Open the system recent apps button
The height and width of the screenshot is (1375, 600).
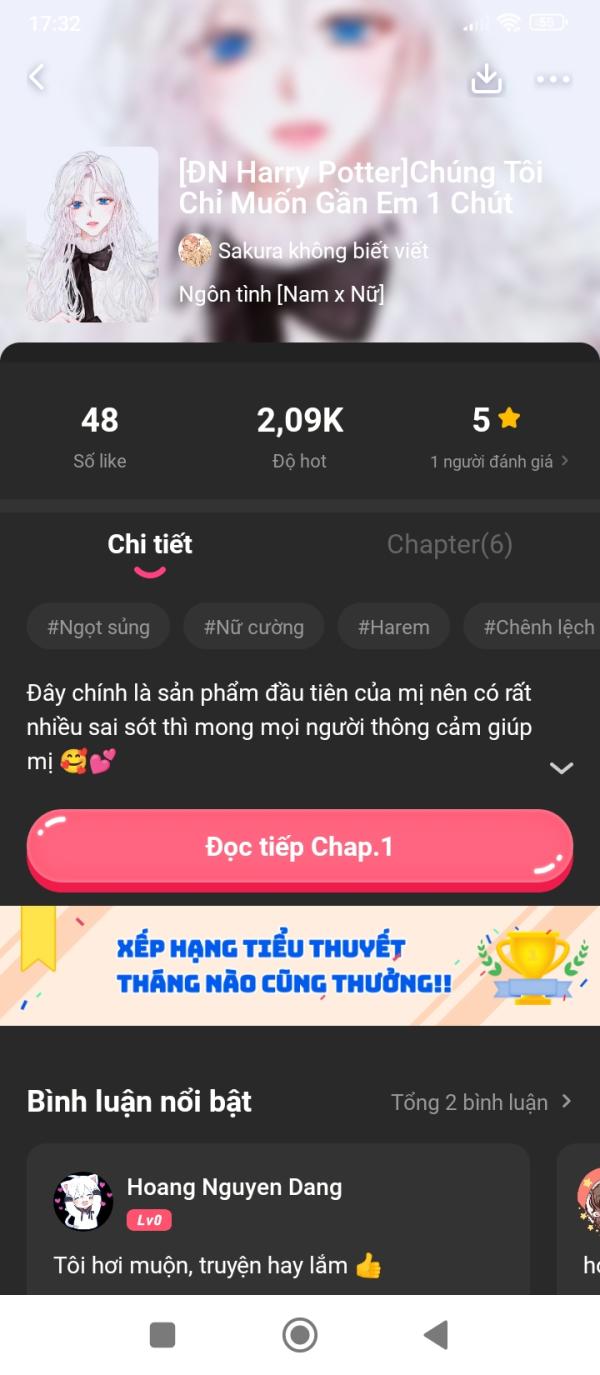coord(162,1334)
